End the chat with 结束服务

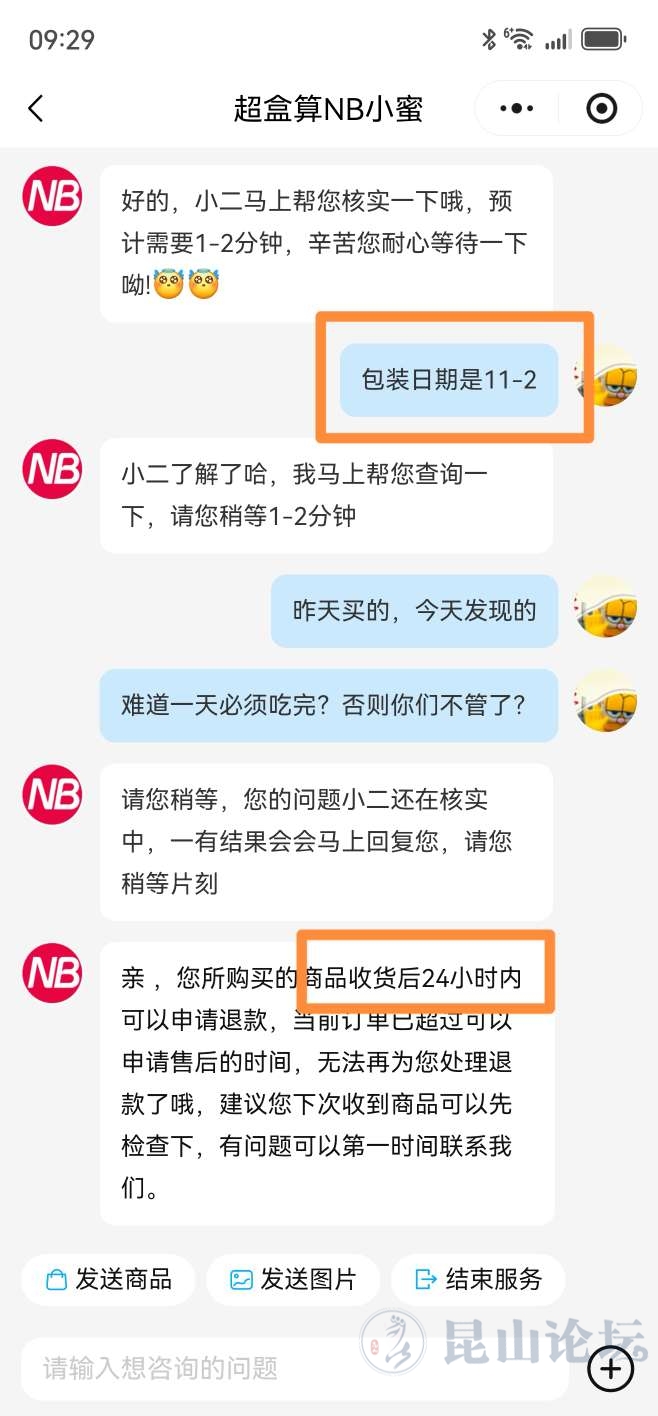click(478, 1278)
